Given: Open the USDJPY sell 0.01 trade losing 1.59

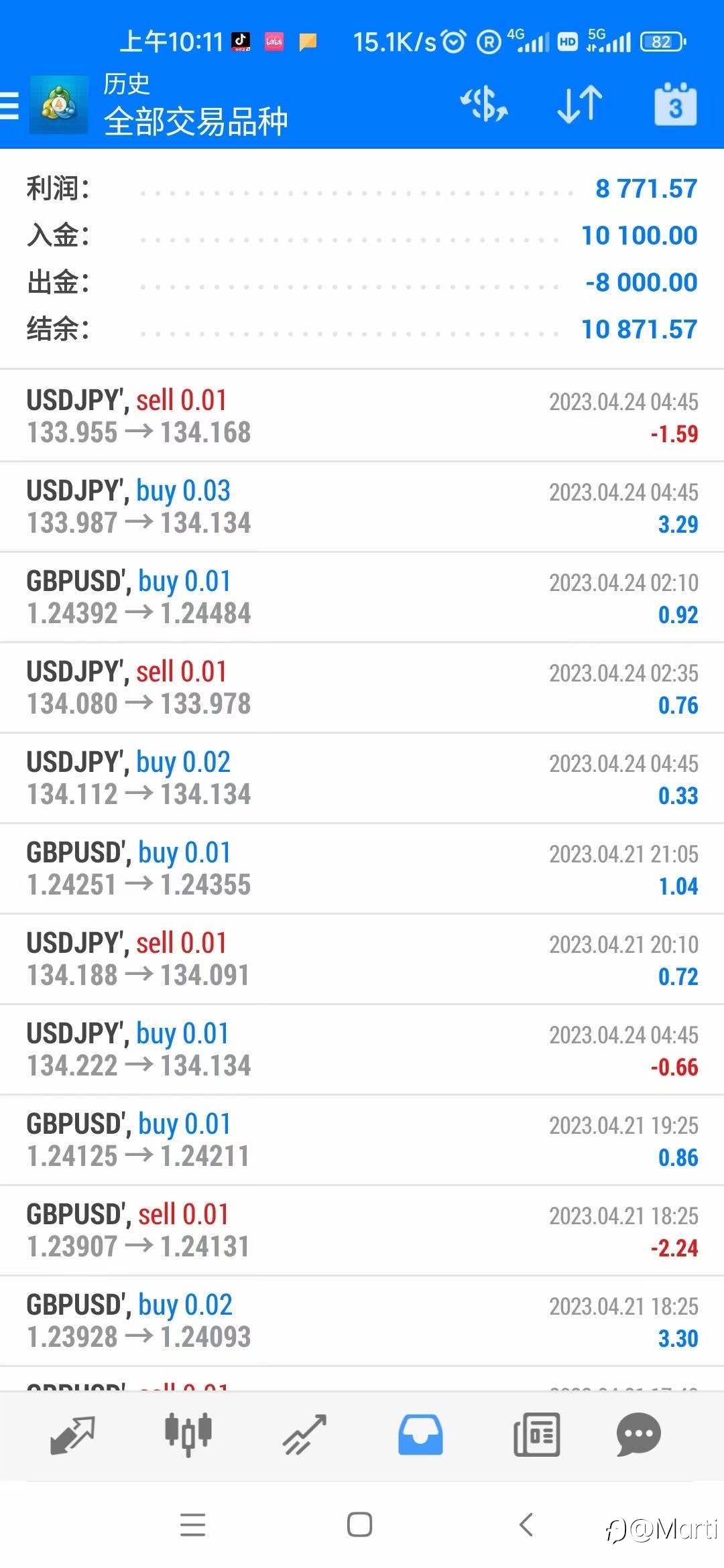Looking at the screenshot, I should [x=362, y=416].
